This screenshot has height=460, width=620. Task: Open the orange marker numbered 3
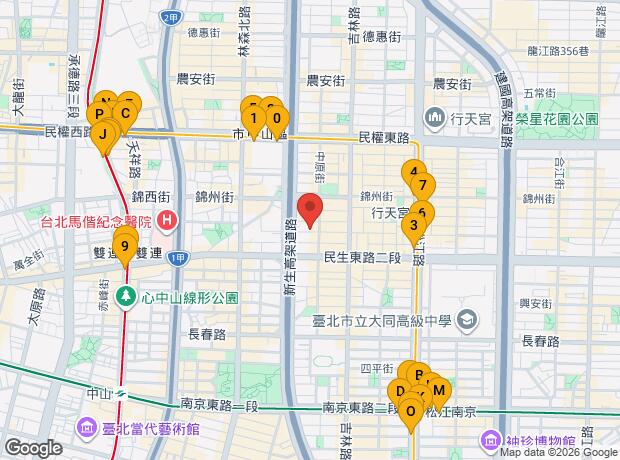(413, 225)
